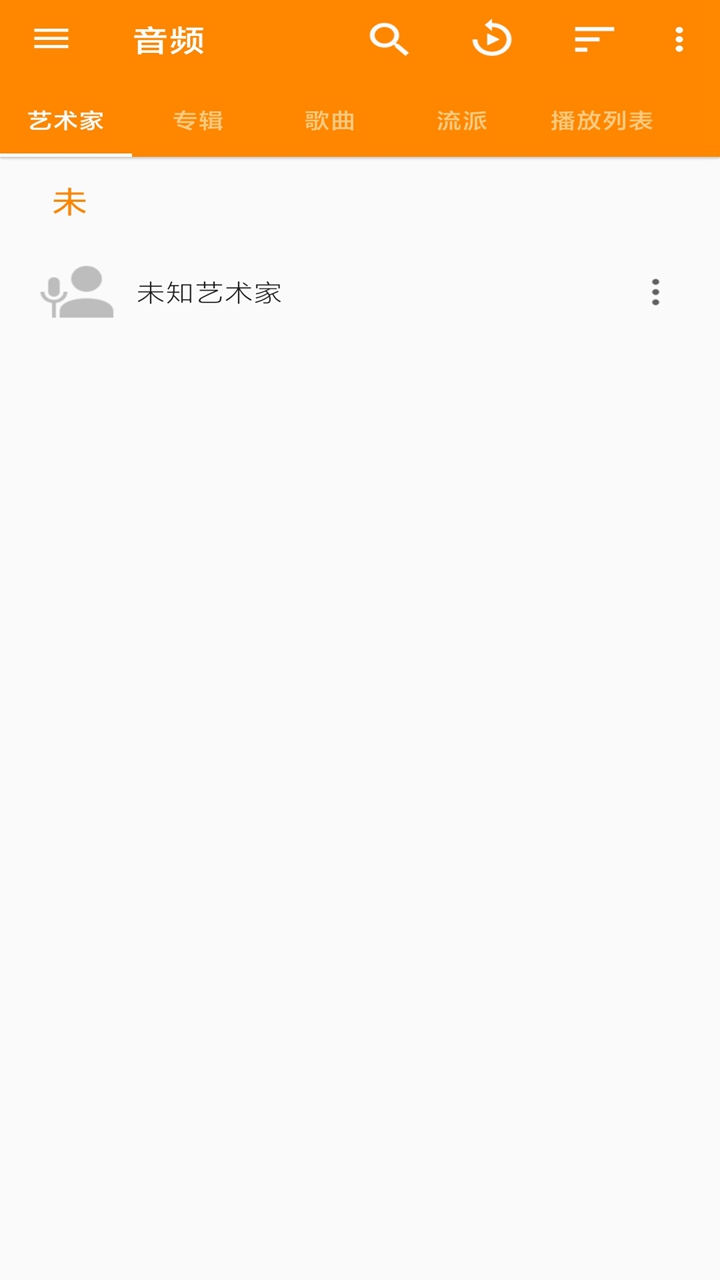This screenshot has height=1280, width=720.
Task: Open the 播放列表 tab
Action: pyautogui.click(x=600, y=120)
